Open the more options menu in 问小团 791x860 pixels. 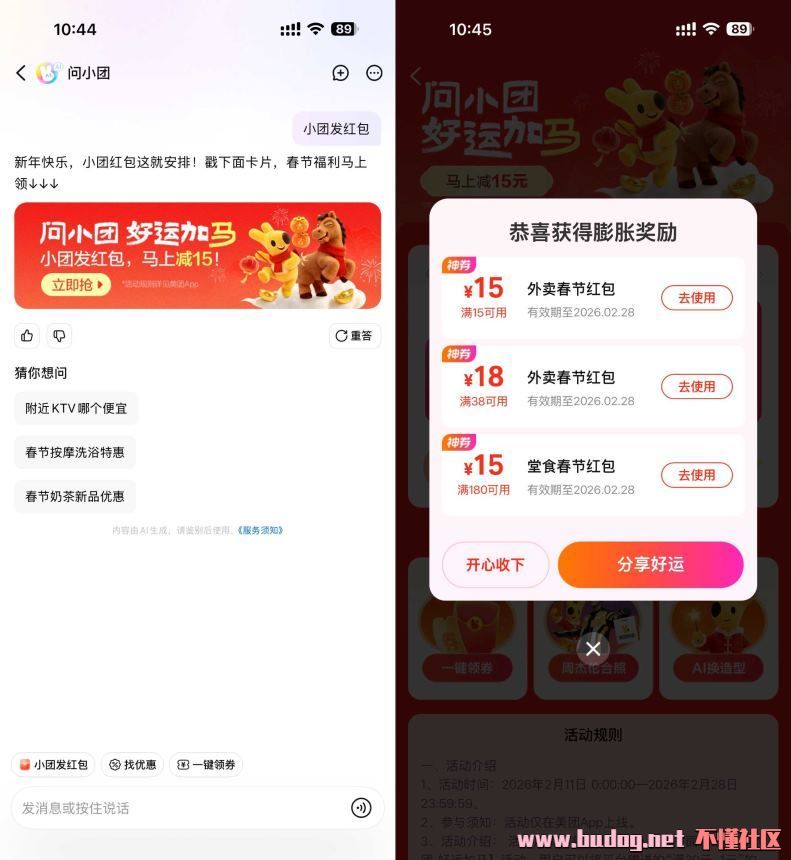[x=374, y=73]
